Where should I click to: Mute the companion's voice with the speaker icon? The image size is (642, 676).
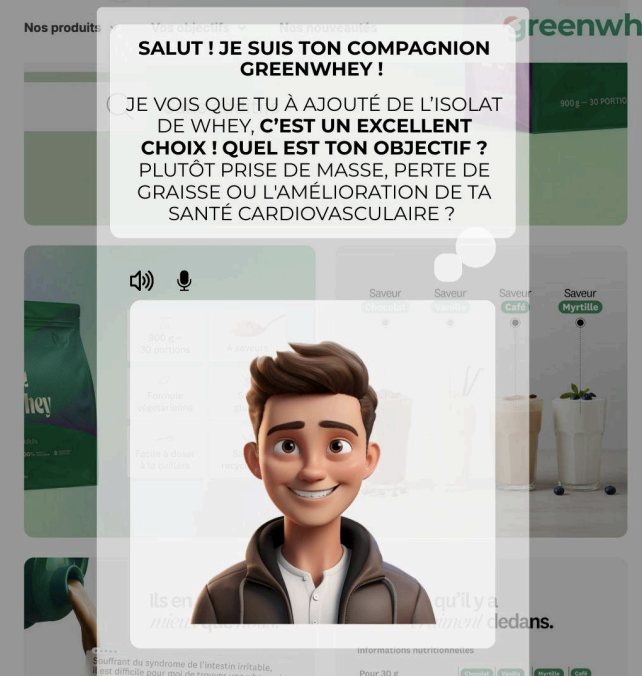pyautogui.click(x=141, y=281)
